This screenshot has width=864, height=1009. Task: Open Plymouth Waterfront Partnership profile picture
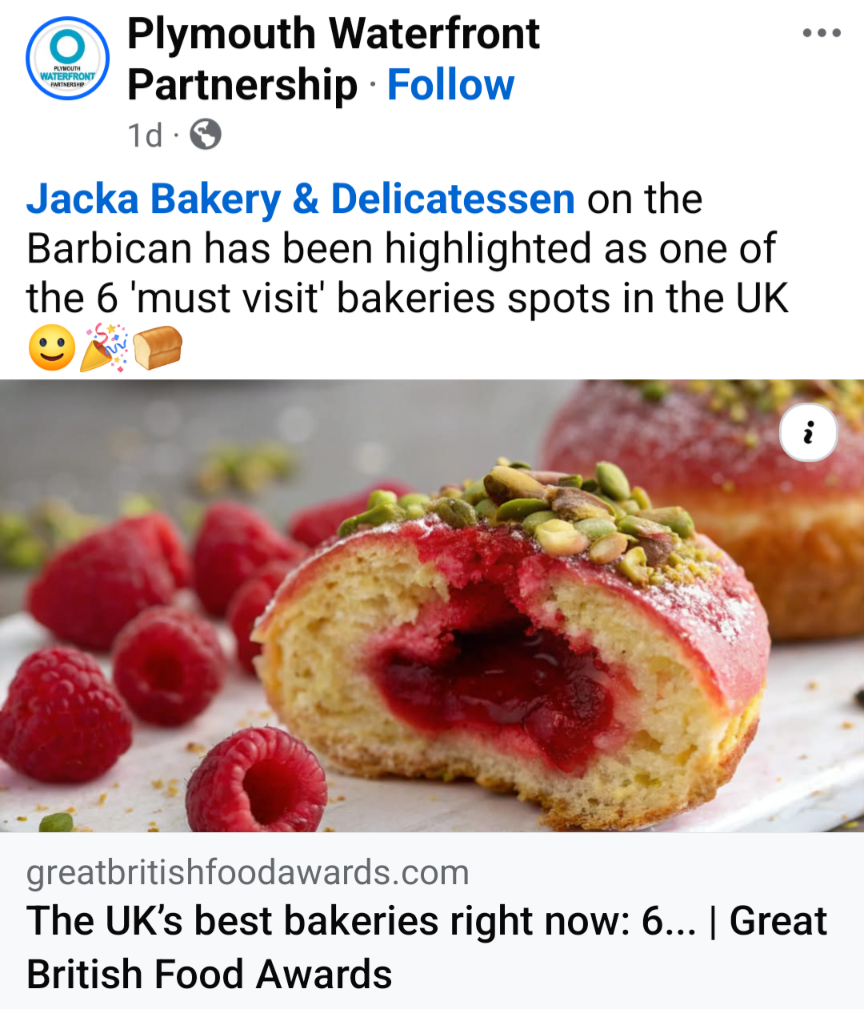point(66,58)
